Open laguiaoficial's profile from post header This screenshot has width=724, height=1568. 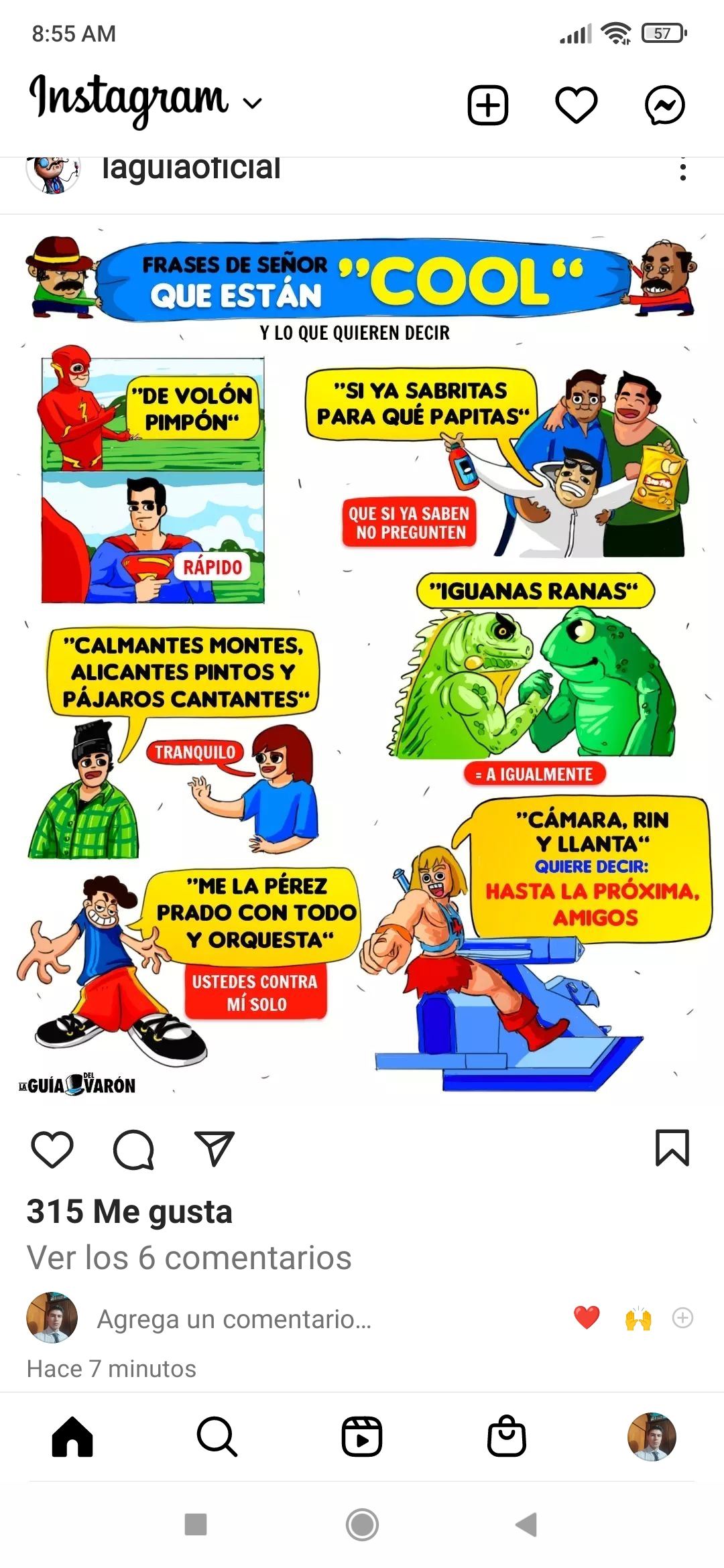click(190, 169)
